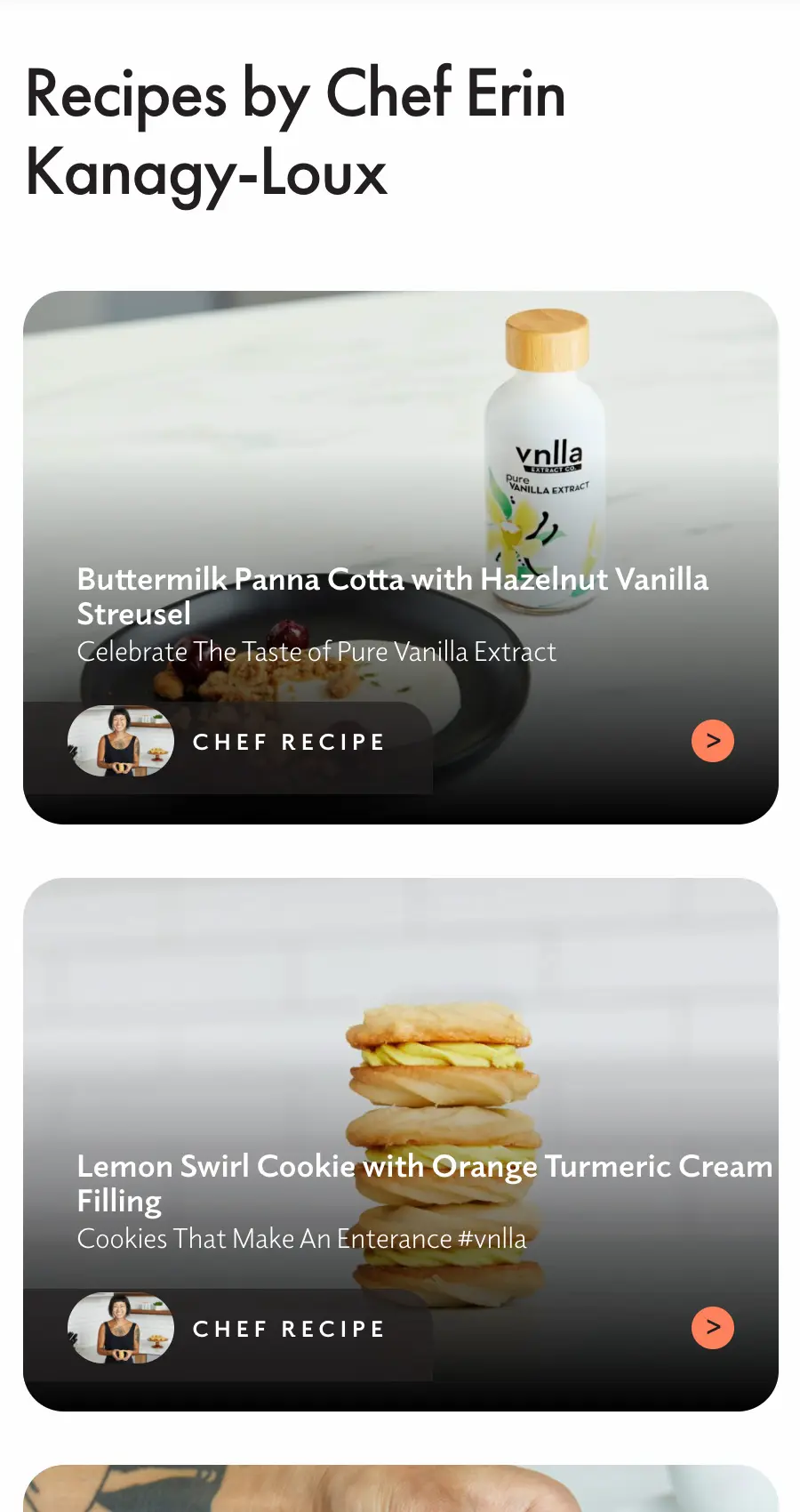Screen dimensions: 800x1512
Task: Toggle the CHEF RECIPE badge on the second card
Action: 288,1329
